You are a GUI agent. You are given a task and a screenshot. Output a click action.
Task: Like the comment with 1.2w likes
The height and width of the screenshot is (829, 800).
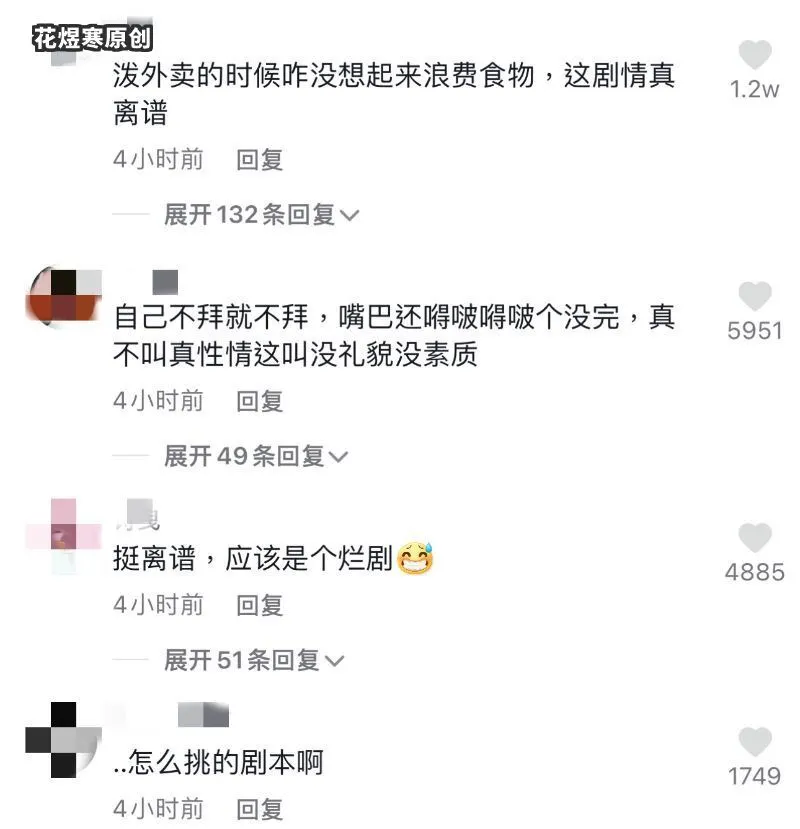(x=754, y=56)
